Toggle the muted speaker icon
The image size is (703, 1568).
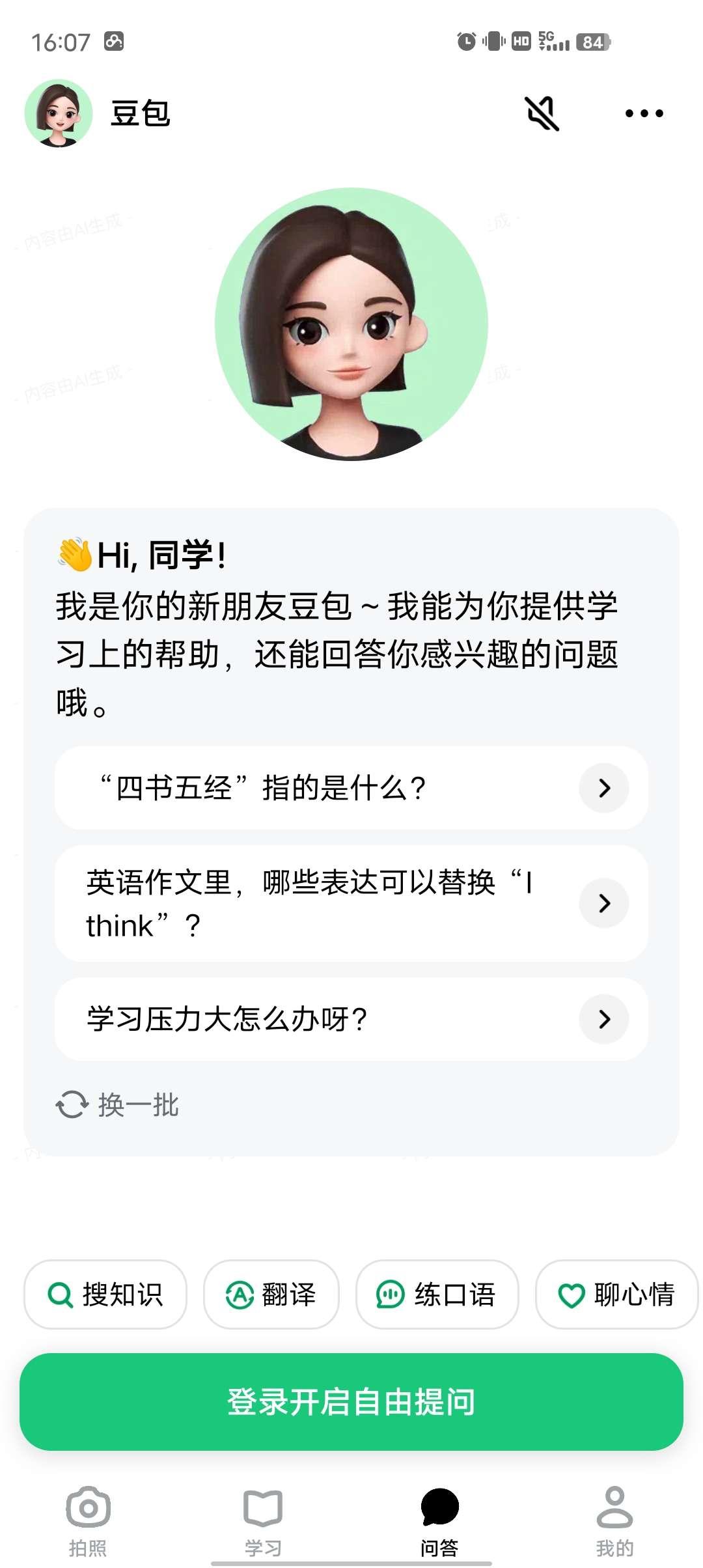click(x=542, y=113)
